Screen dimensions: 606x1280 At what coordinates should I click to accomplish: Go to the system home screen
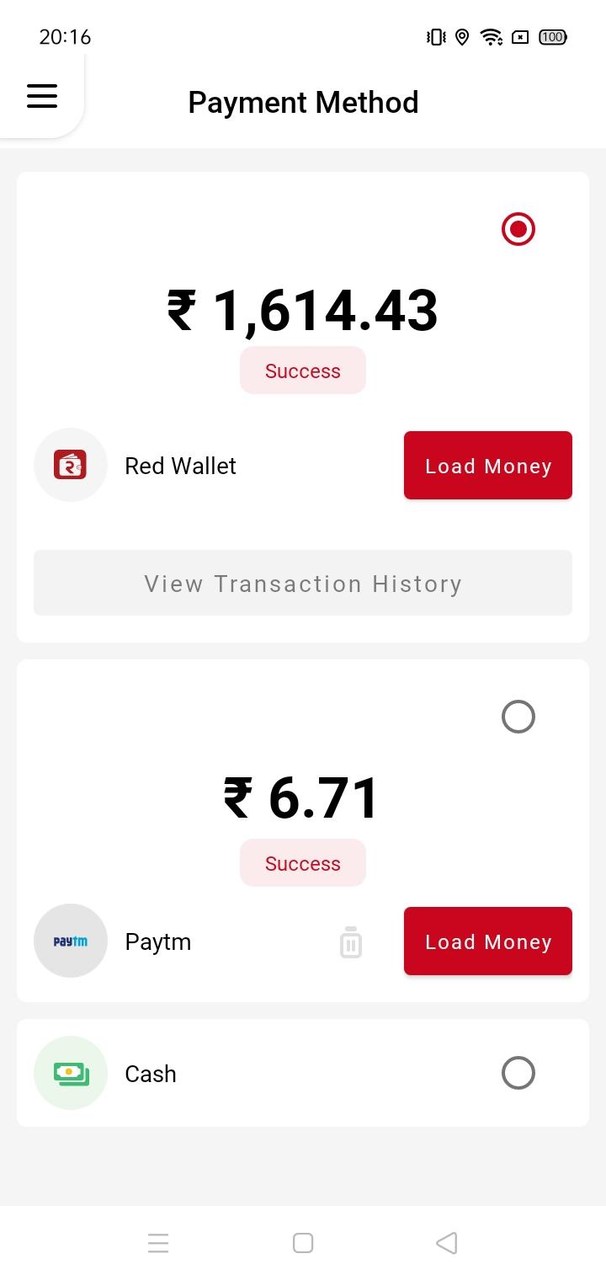coord(303,1243)
